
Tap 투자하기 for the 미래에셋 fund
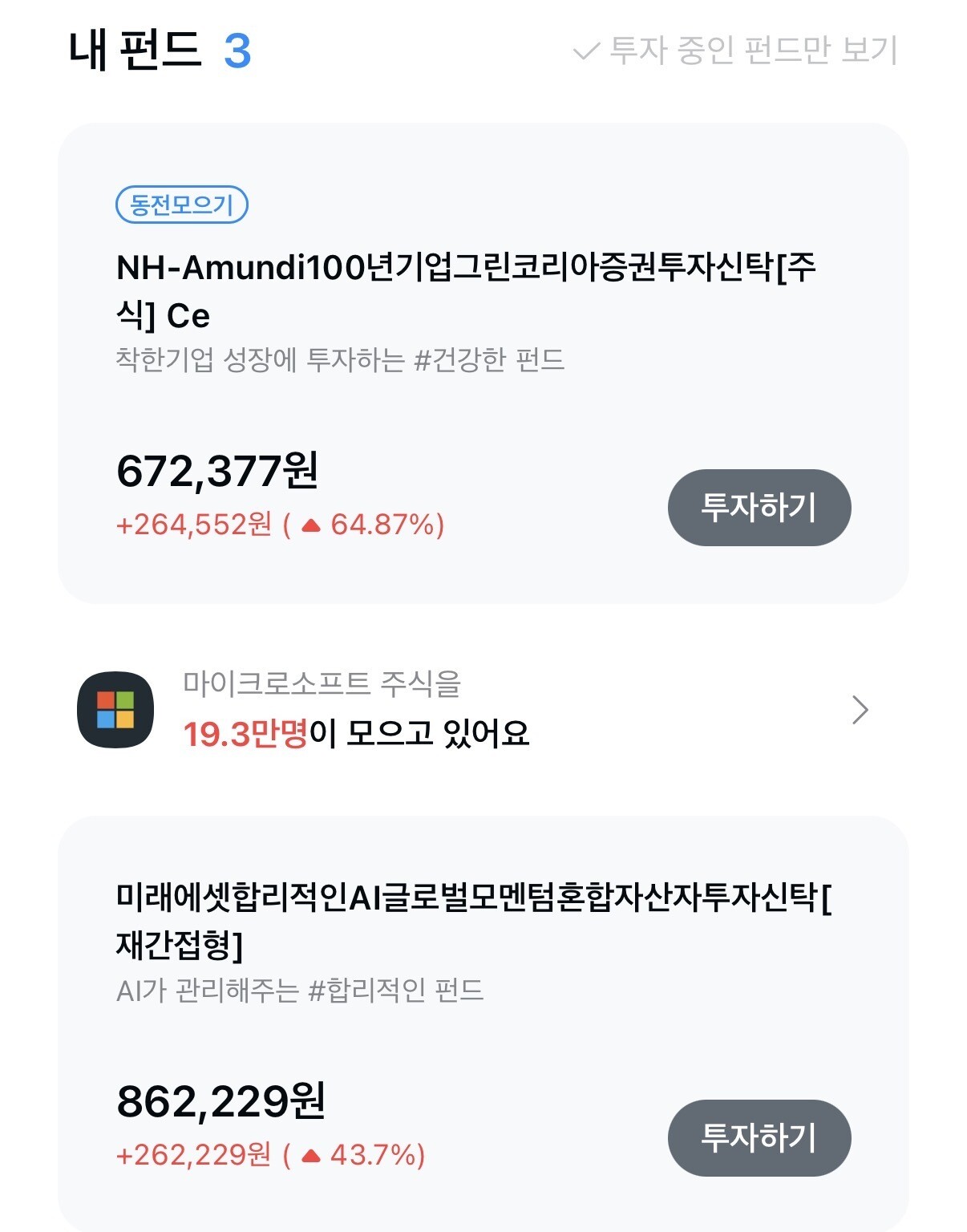tap(759, 1138)
